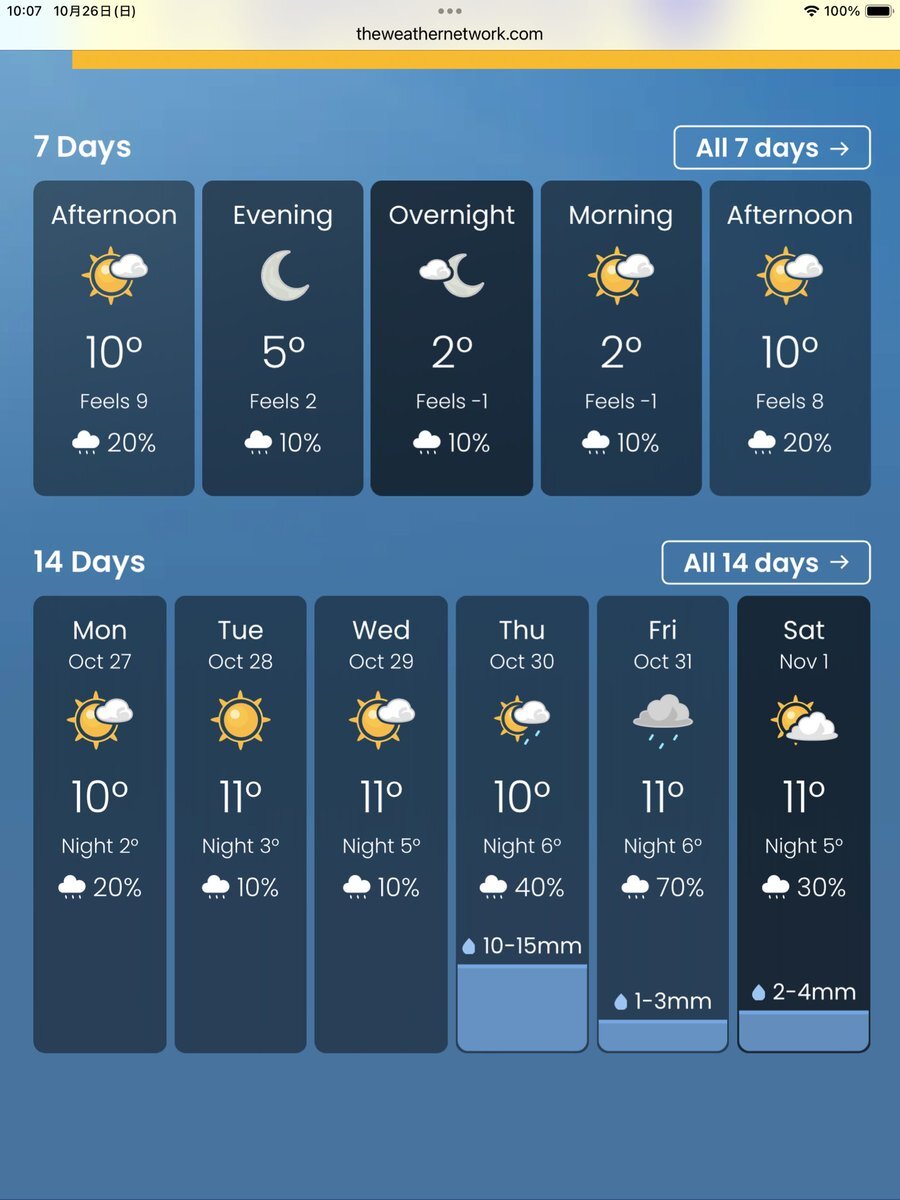Open the multitasking three-dot menu
This screenshot has width=900, height=1200.
(x=450, y=11)
